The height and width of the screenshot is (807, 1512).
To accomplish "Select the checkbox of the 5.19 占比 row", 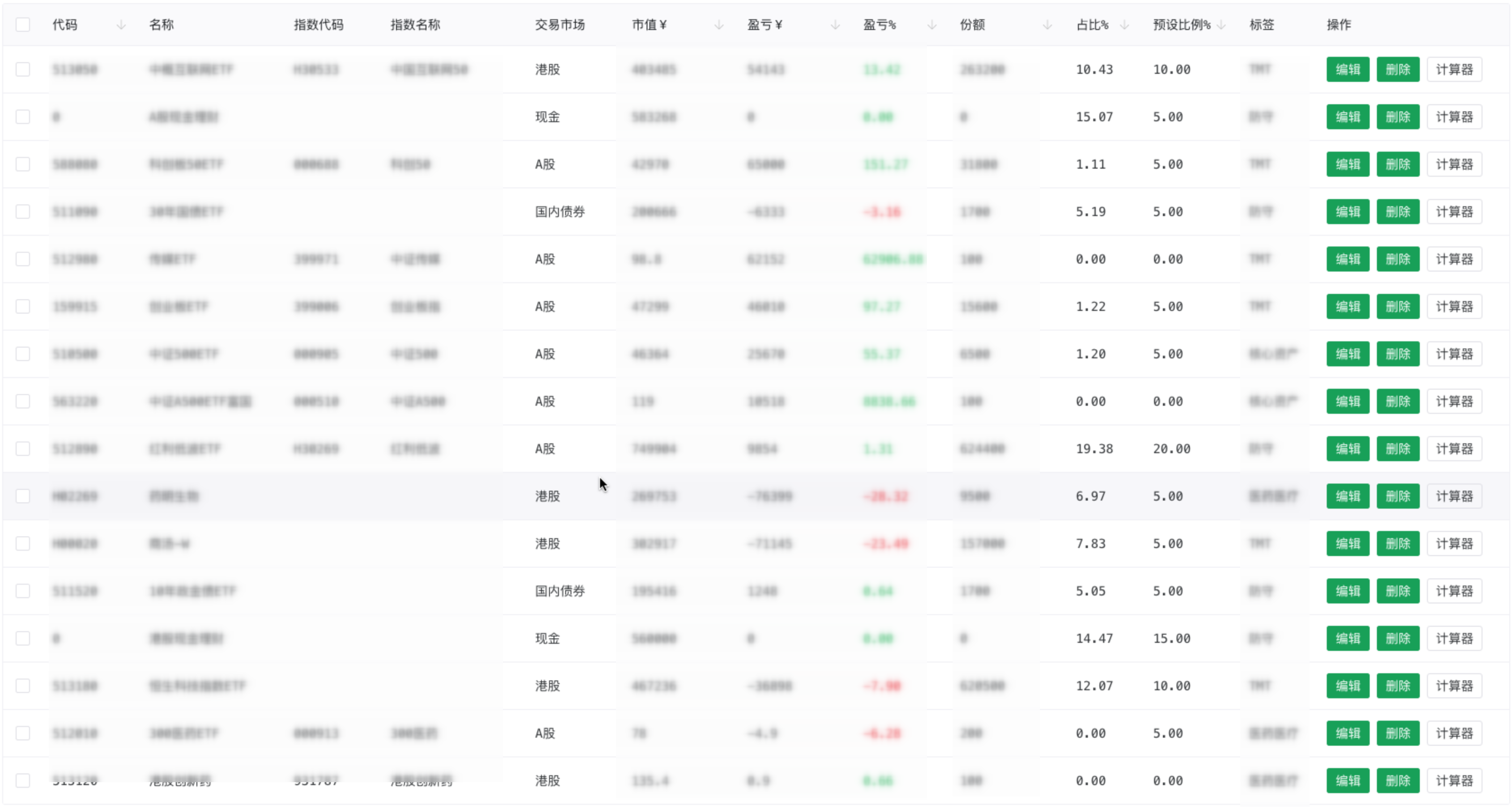I will (22, 212).
